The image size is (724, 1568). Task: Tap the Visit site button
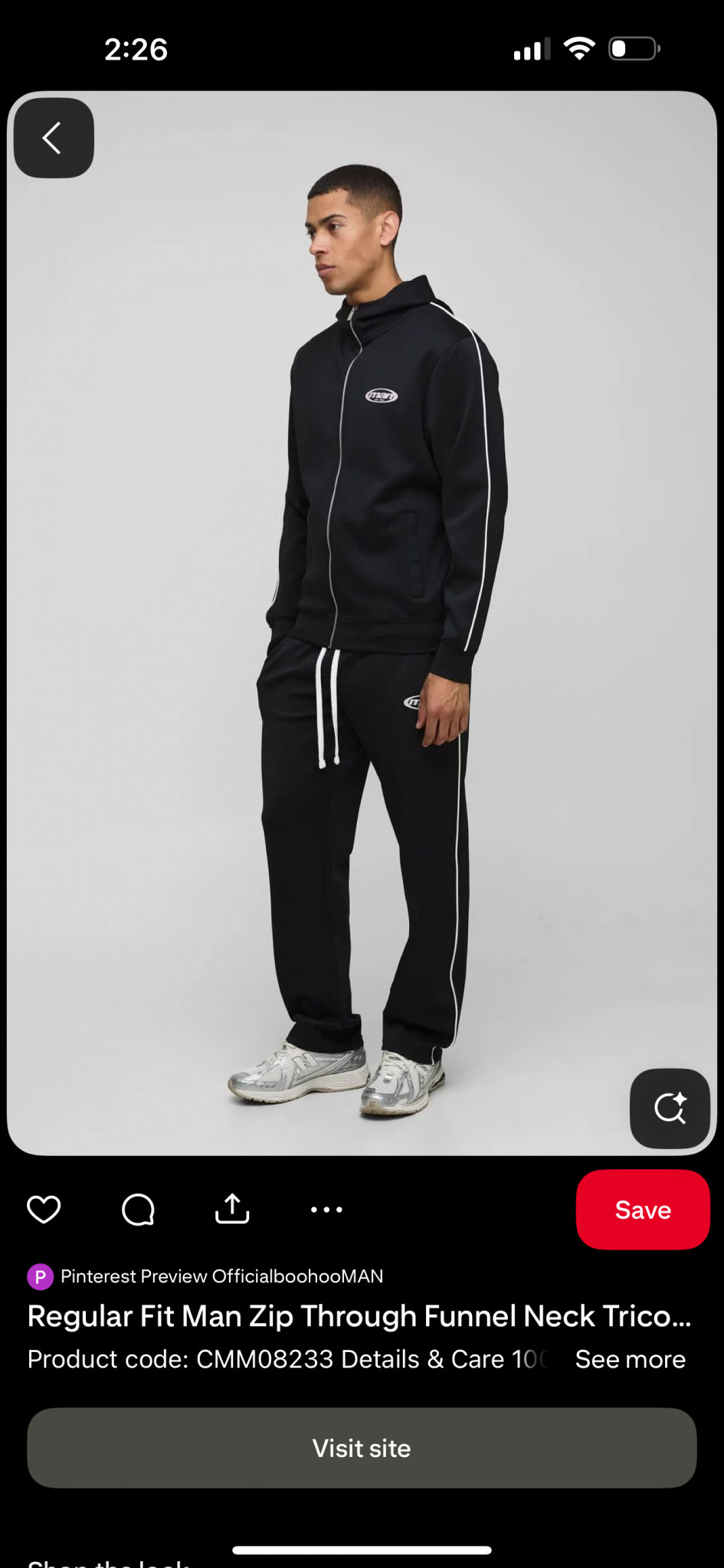pos(362,1448)
